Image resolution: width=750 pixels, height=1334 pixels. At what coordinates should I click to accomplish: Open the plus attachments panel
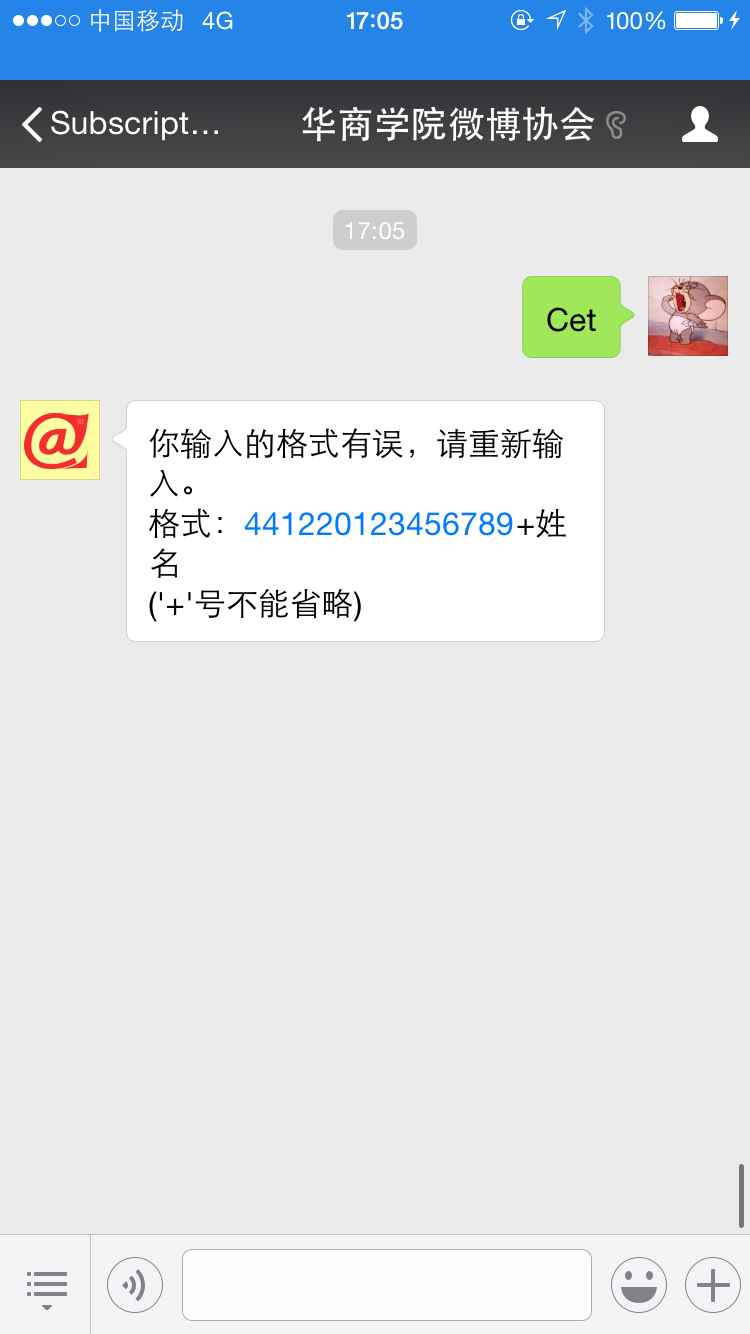(x=713, y=1285)
